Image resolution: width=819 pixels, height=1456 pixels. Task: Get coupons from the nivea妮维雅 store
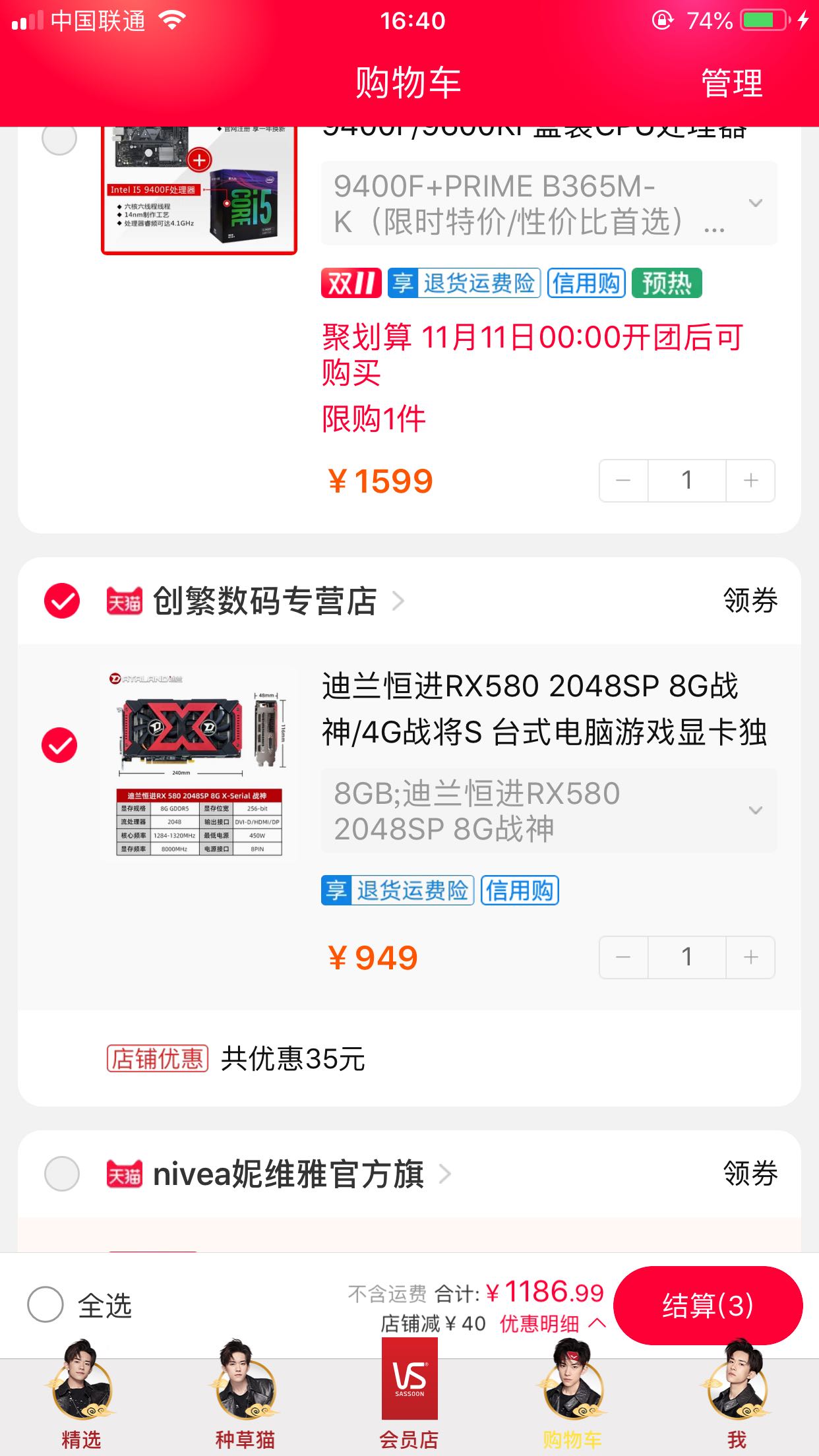tap(750, 1174)
